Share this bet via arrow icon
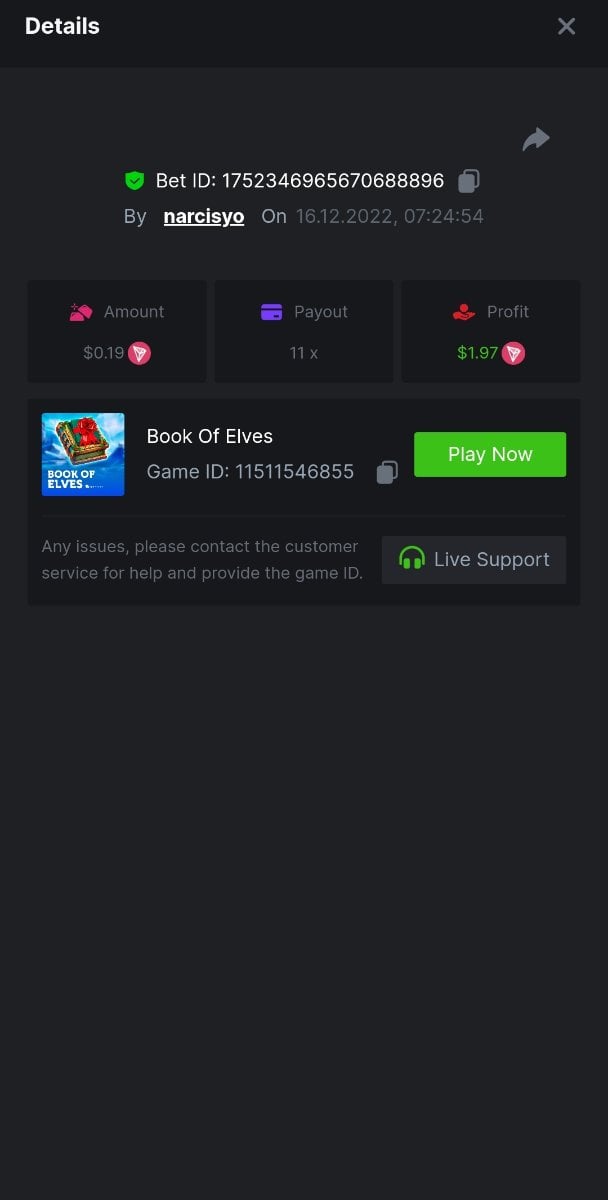The image size is (608, 1200). coord(536,140)
